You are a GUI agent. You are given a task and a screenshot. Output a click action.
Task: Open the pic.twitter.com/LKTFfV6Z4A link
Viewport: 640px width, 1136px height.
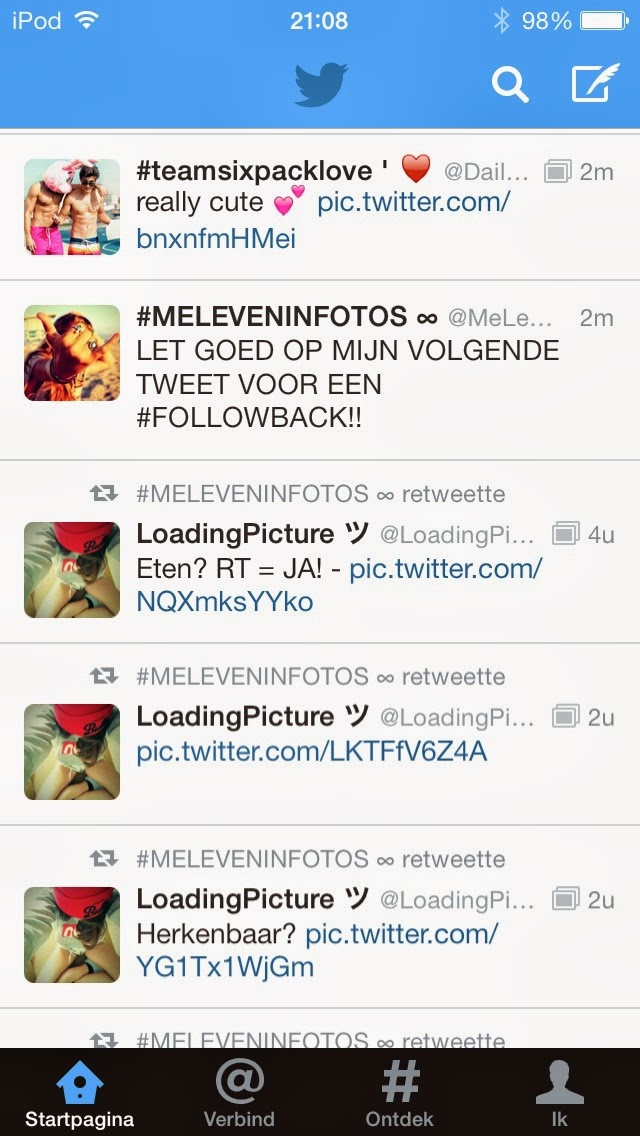[312, 752]
